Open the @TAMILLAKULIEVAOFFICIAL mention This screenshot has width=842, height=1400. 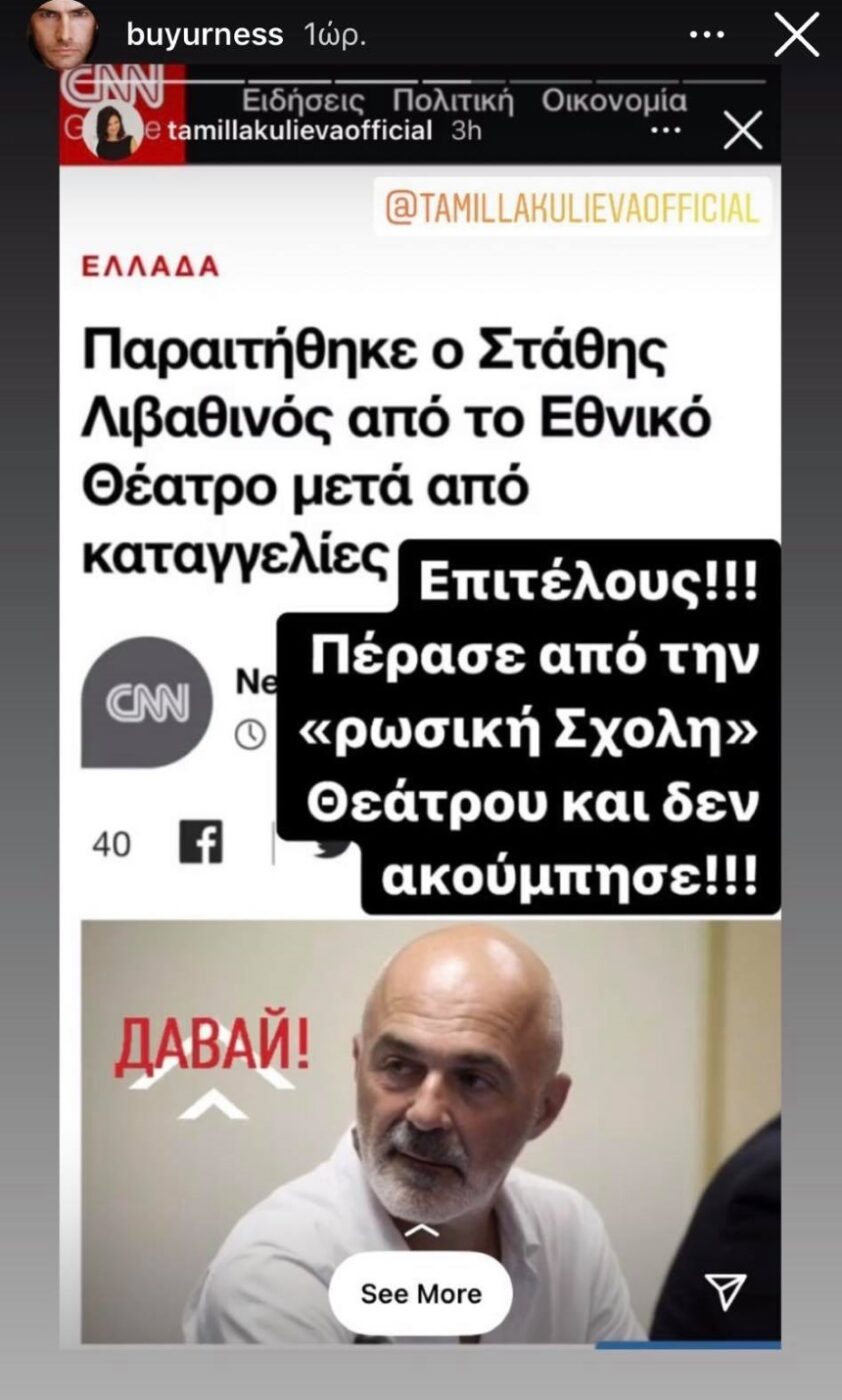pos(572,207)
